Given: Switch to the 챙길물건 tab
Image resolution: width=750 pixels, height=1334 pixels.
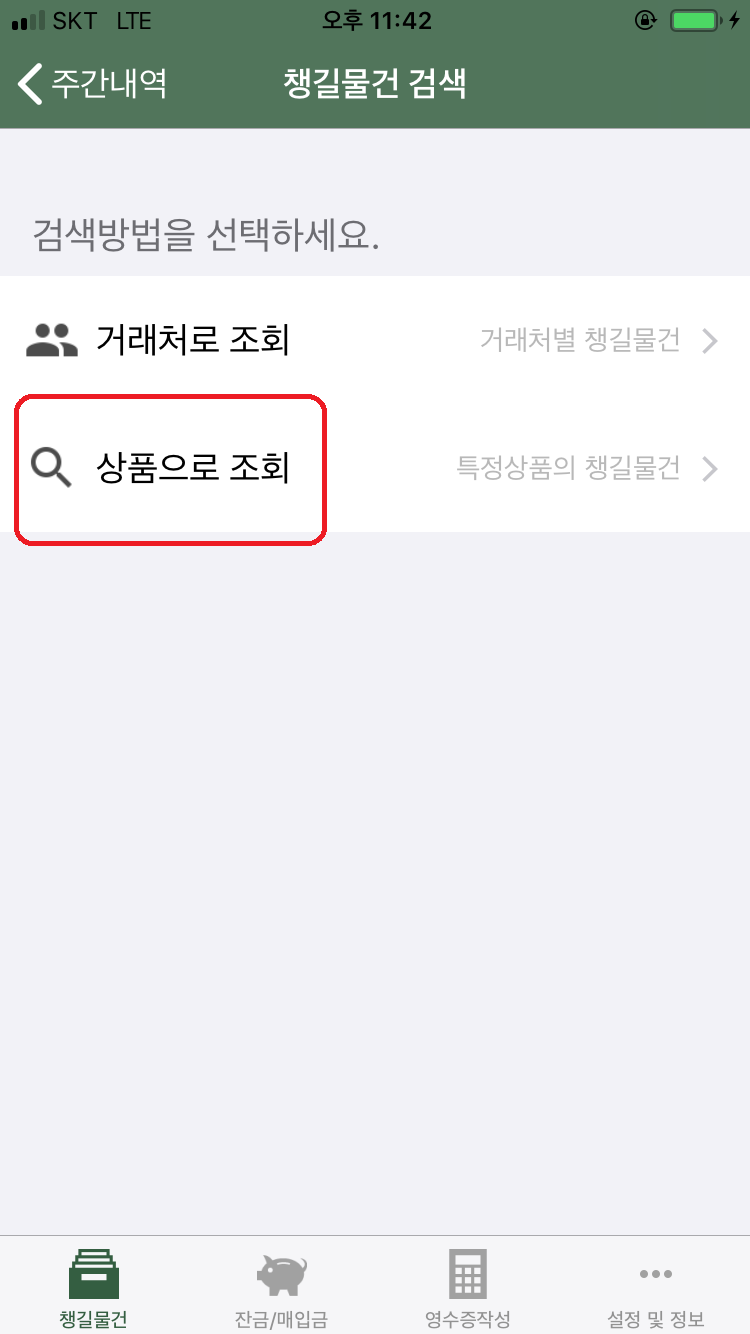Looking at the screenshot, I should 93,1288.
